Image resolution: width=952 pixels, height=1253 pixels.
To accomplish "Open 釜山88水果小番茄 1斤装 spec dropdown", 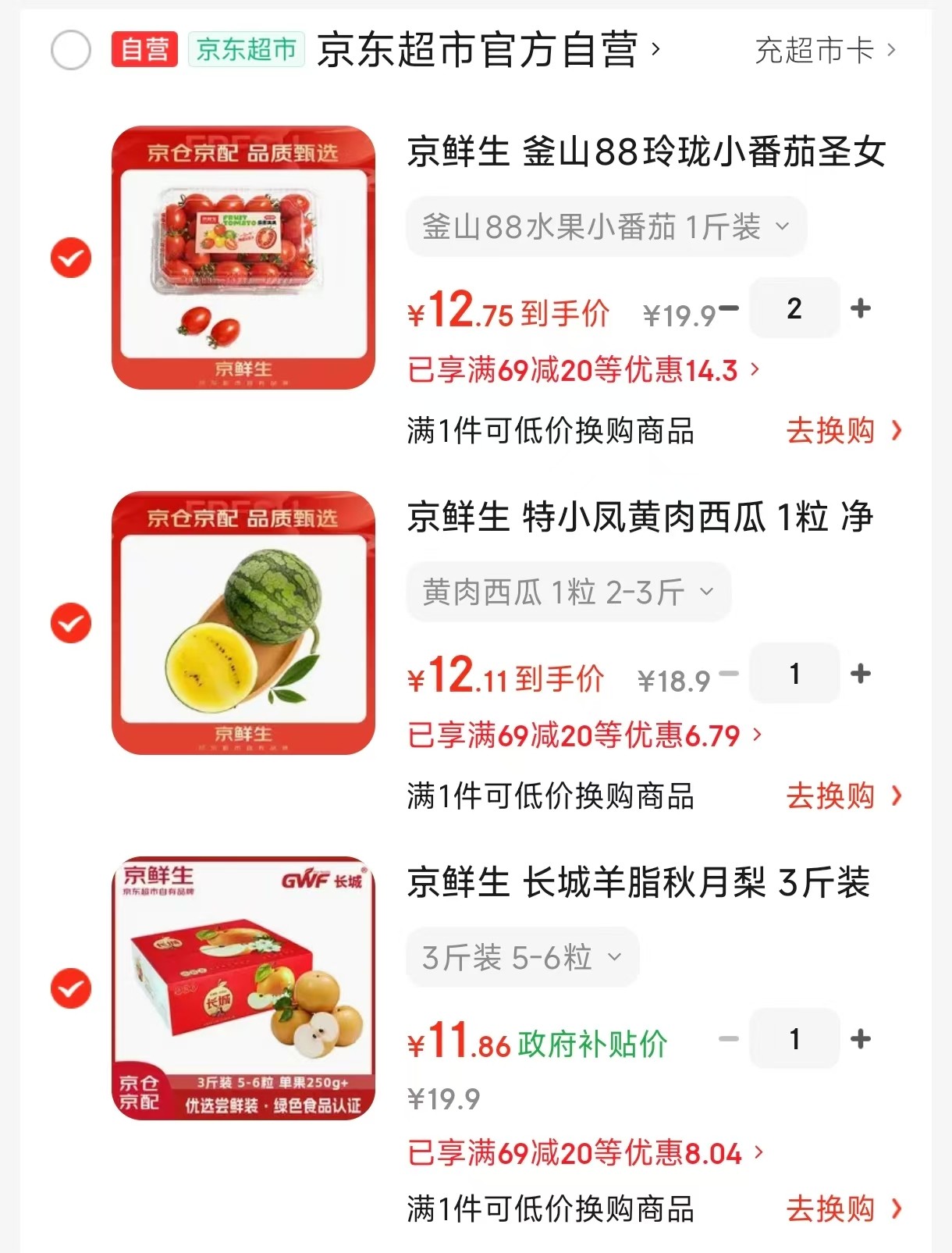I will click(x=606, y=227).
